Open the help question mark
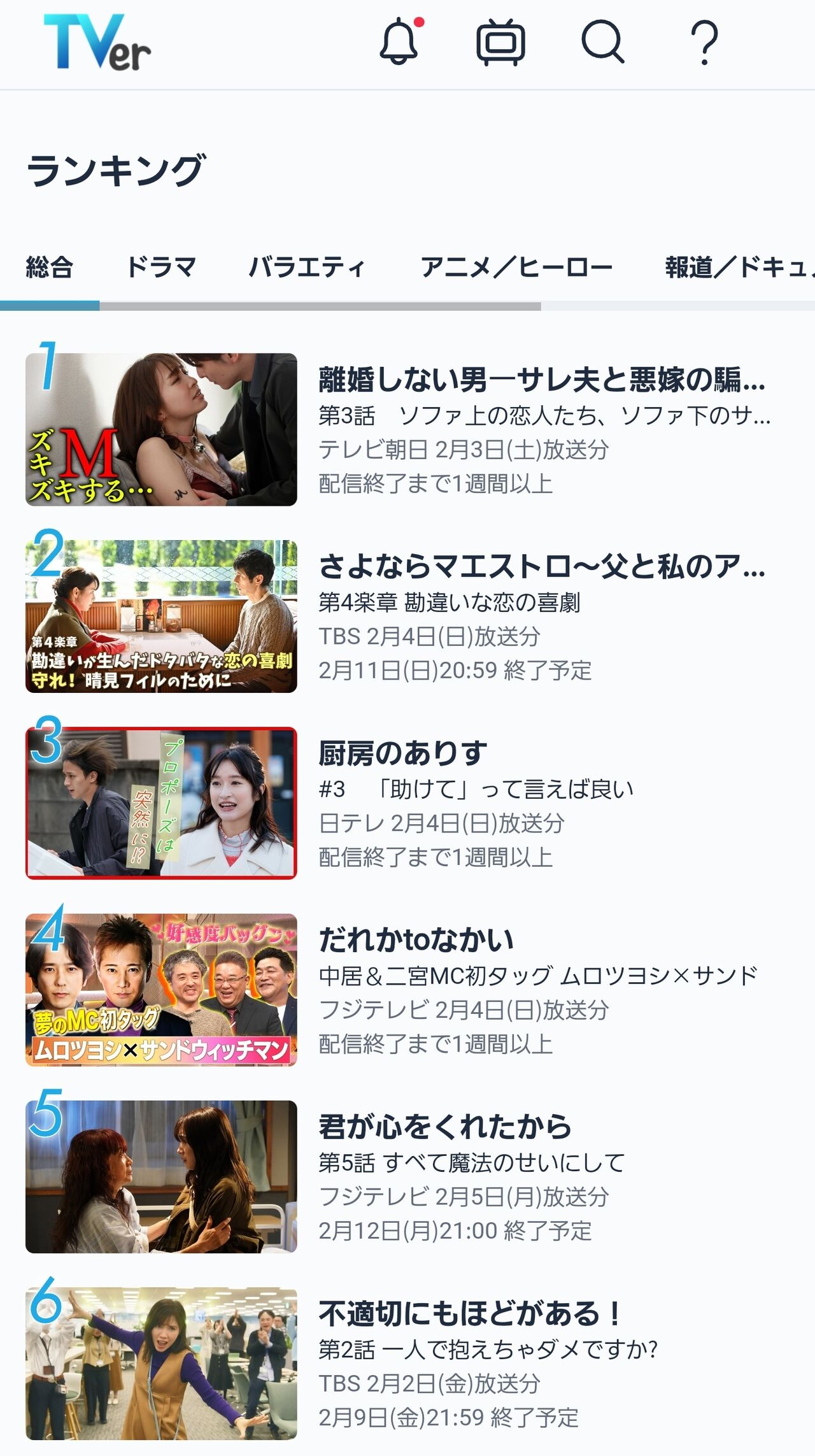Viewport: 815px width, 1456px height. [704, 42]
